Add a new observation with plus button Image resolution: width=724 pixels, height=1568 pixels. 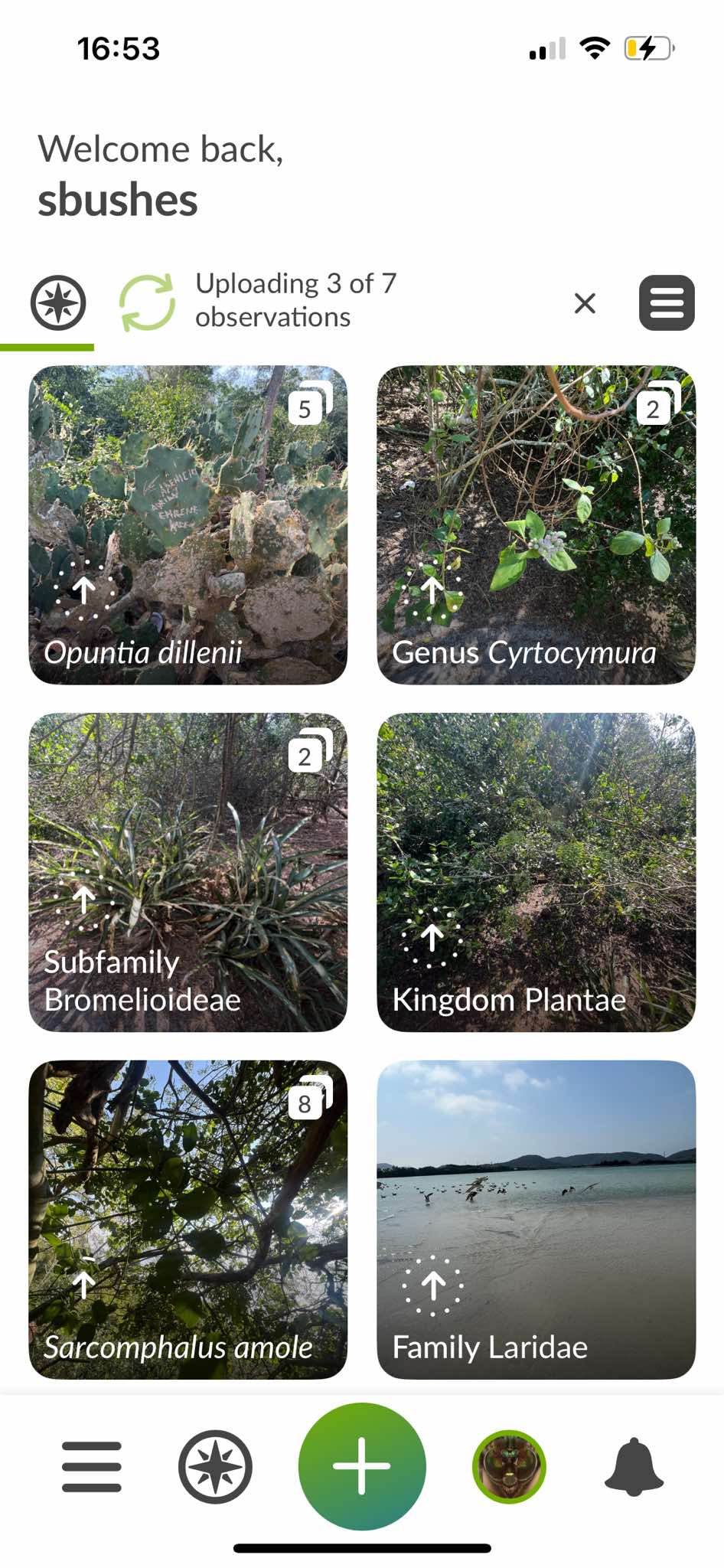click(362, 1467)
